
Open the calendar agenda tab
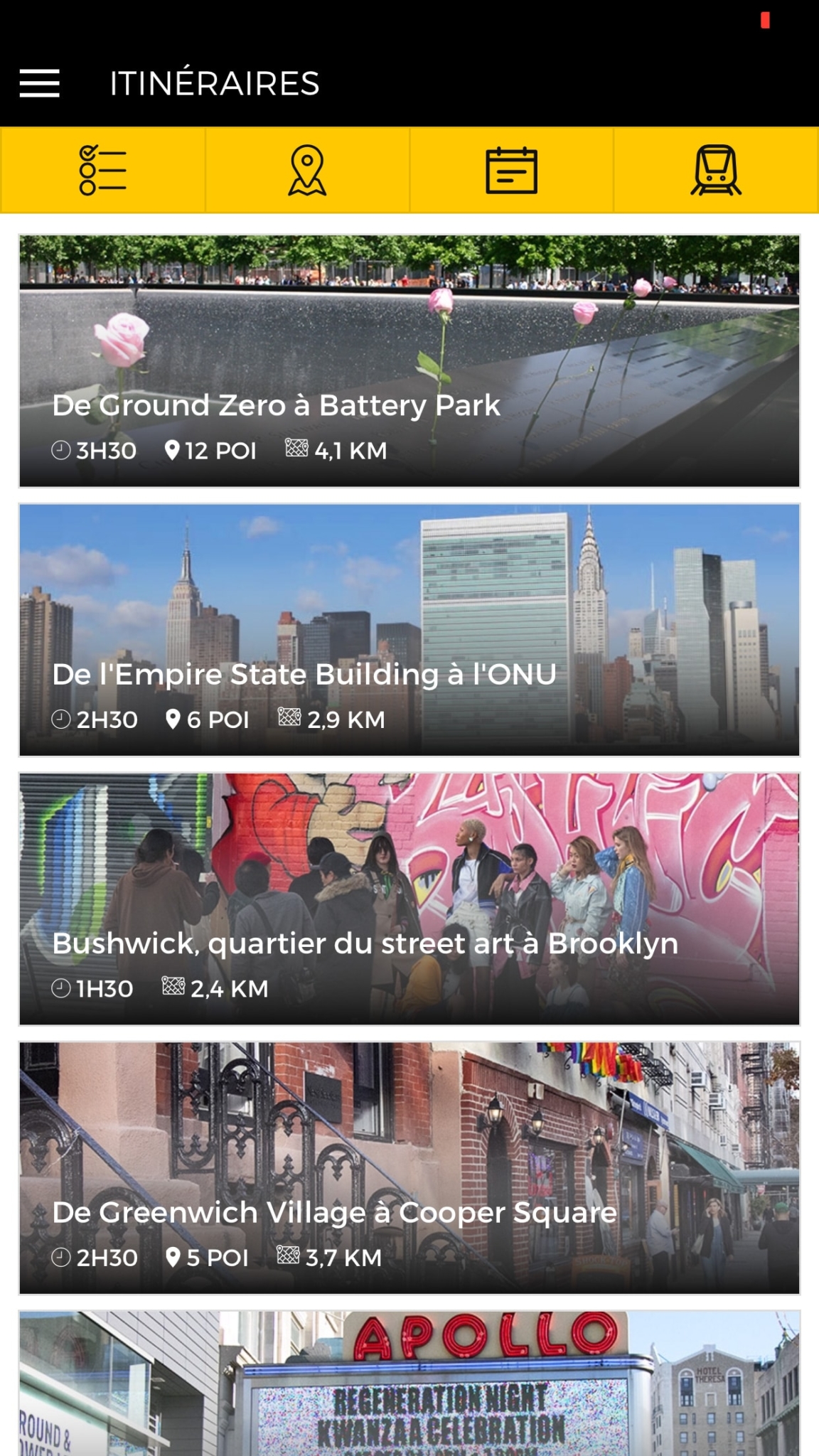pyautogui.click(x=511, y=170)
